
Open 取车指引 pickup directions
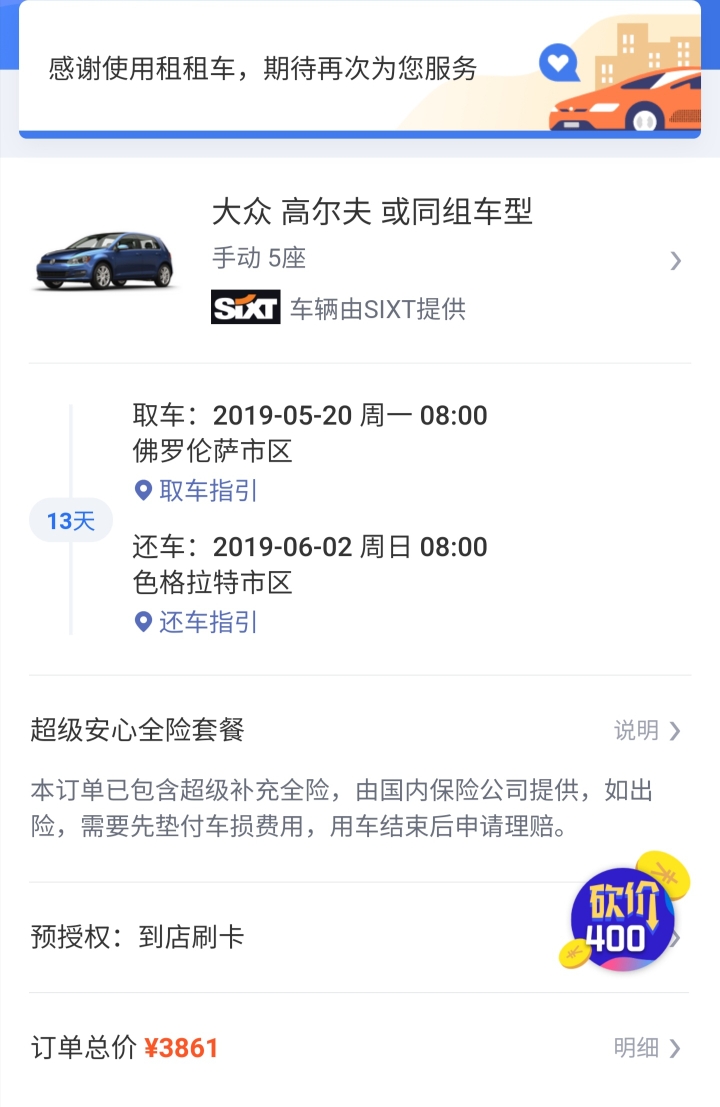point(197,491)
